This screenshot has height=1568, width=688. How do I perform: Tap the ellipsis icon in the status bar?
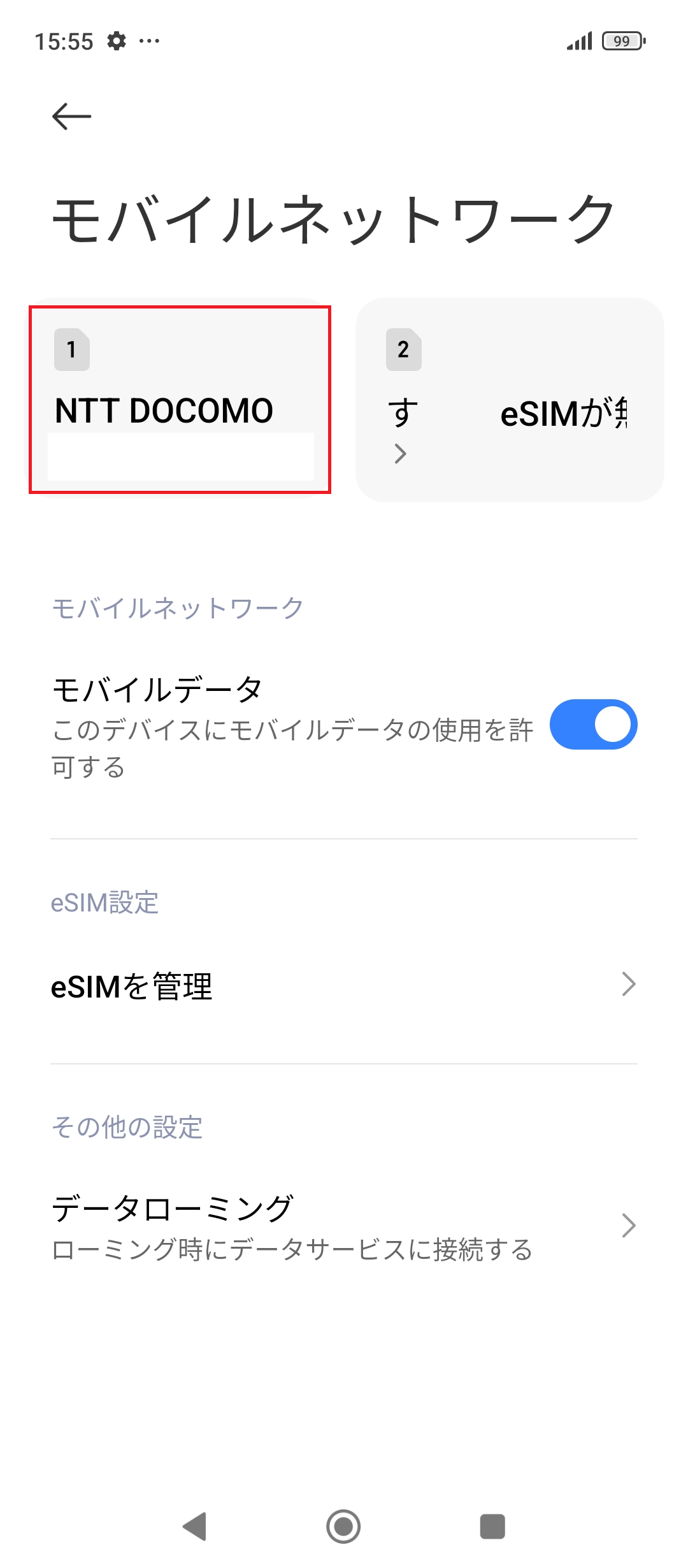pyautogui.click(x=148, y=41)
